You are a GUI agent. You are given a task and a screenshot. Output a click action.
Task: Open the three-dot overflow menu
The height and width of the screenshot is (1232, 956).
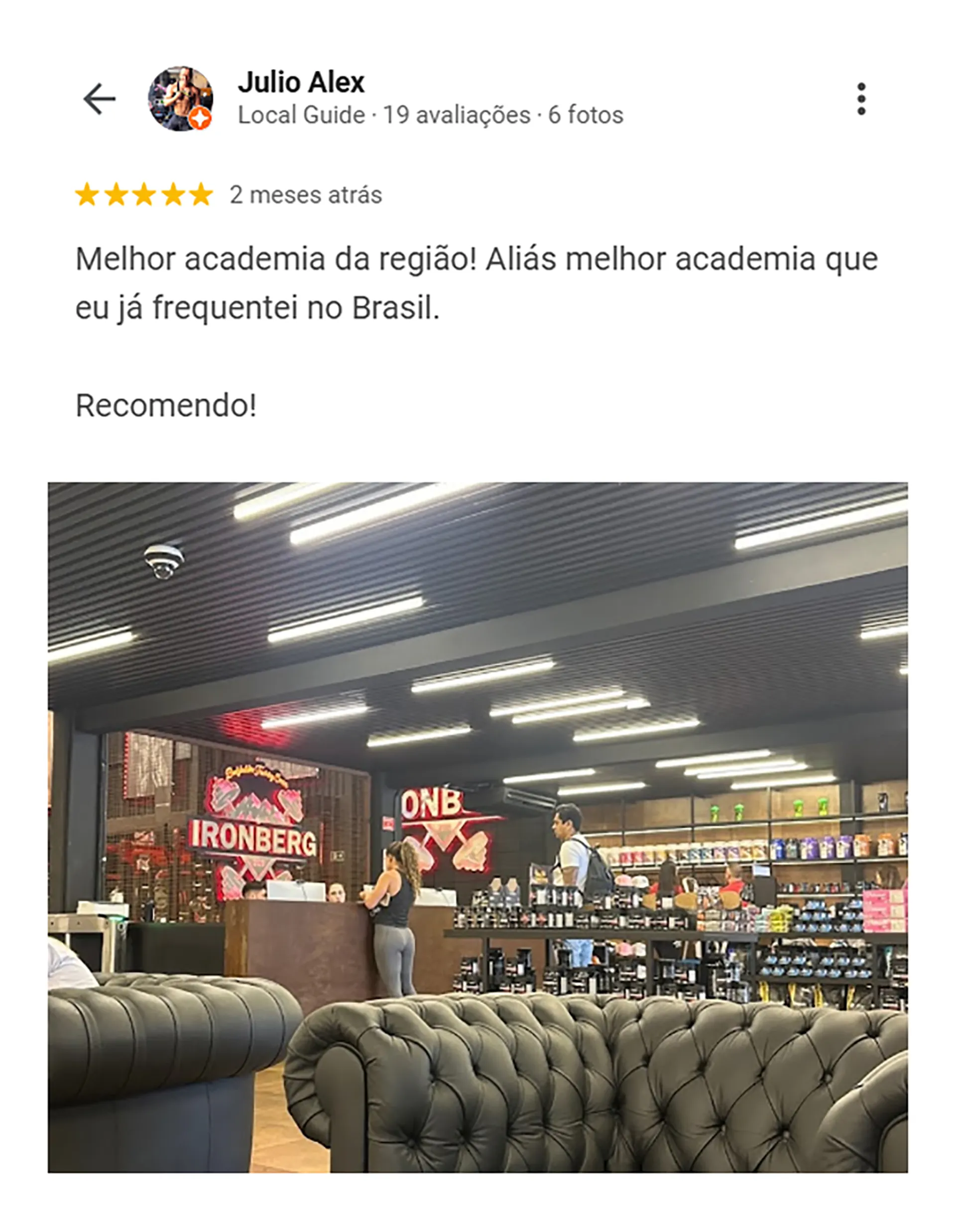pyautogui.click(x=861, y=99)
